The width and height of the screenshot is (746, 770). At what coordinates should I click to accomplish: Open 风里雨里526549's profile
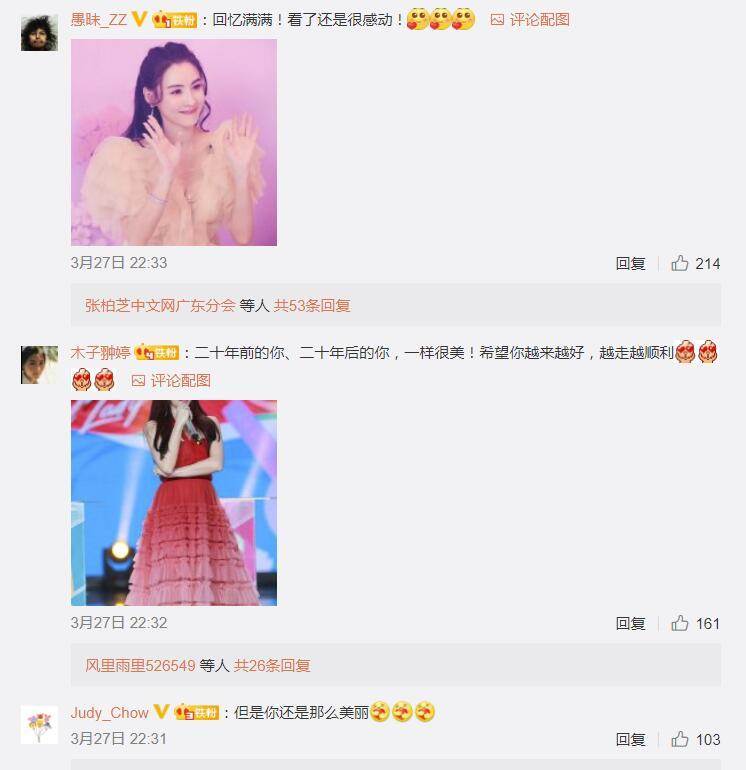click(140, 665)
